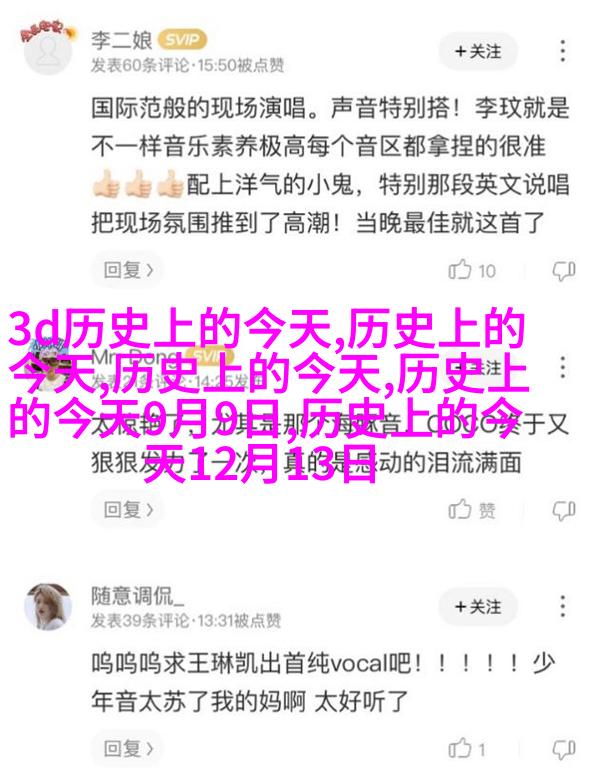This screenshot has height=780, width=600.
Task: Follow user 李二娘
Action: tap(478, 49)
